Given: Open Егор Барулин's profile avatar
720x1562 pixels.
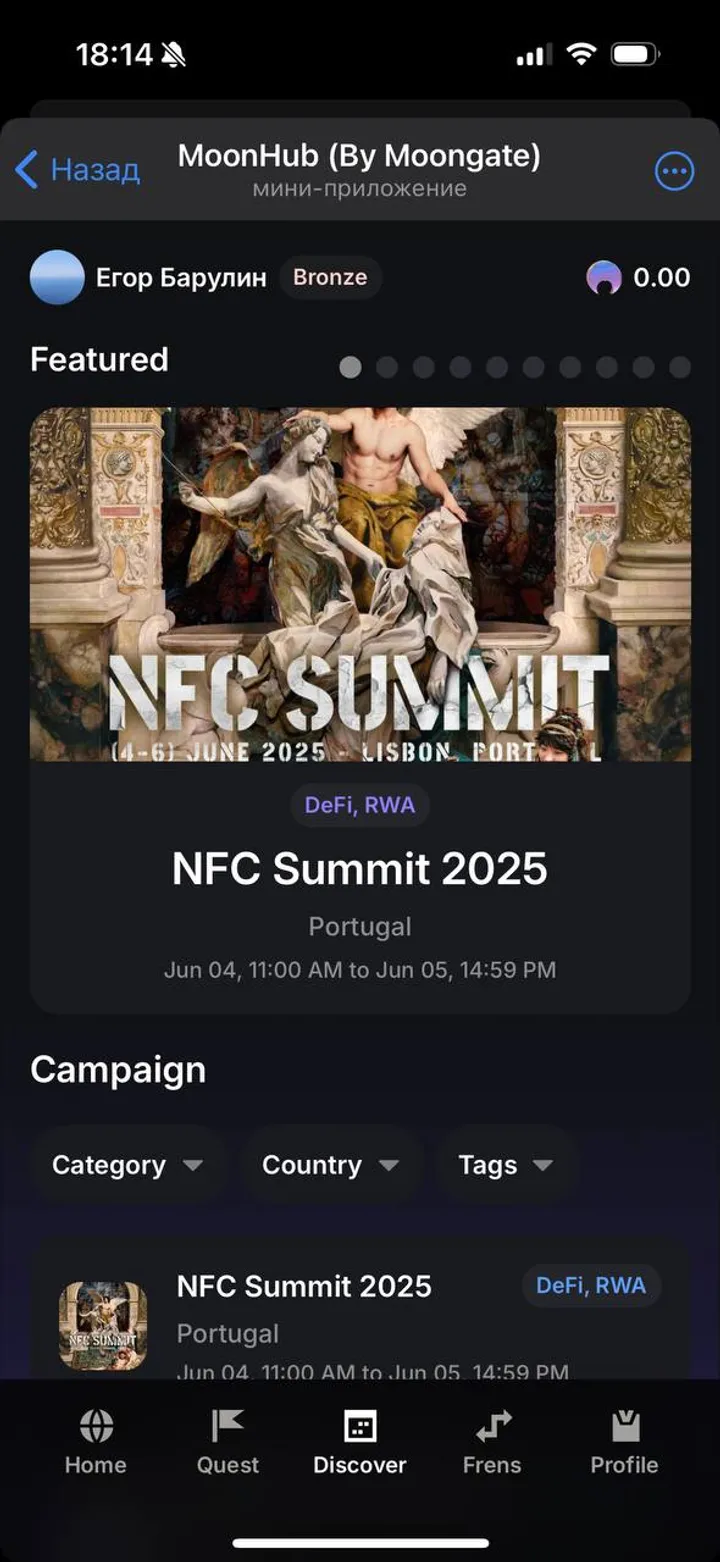Looking at the screenshot, I should click(57, 277).
